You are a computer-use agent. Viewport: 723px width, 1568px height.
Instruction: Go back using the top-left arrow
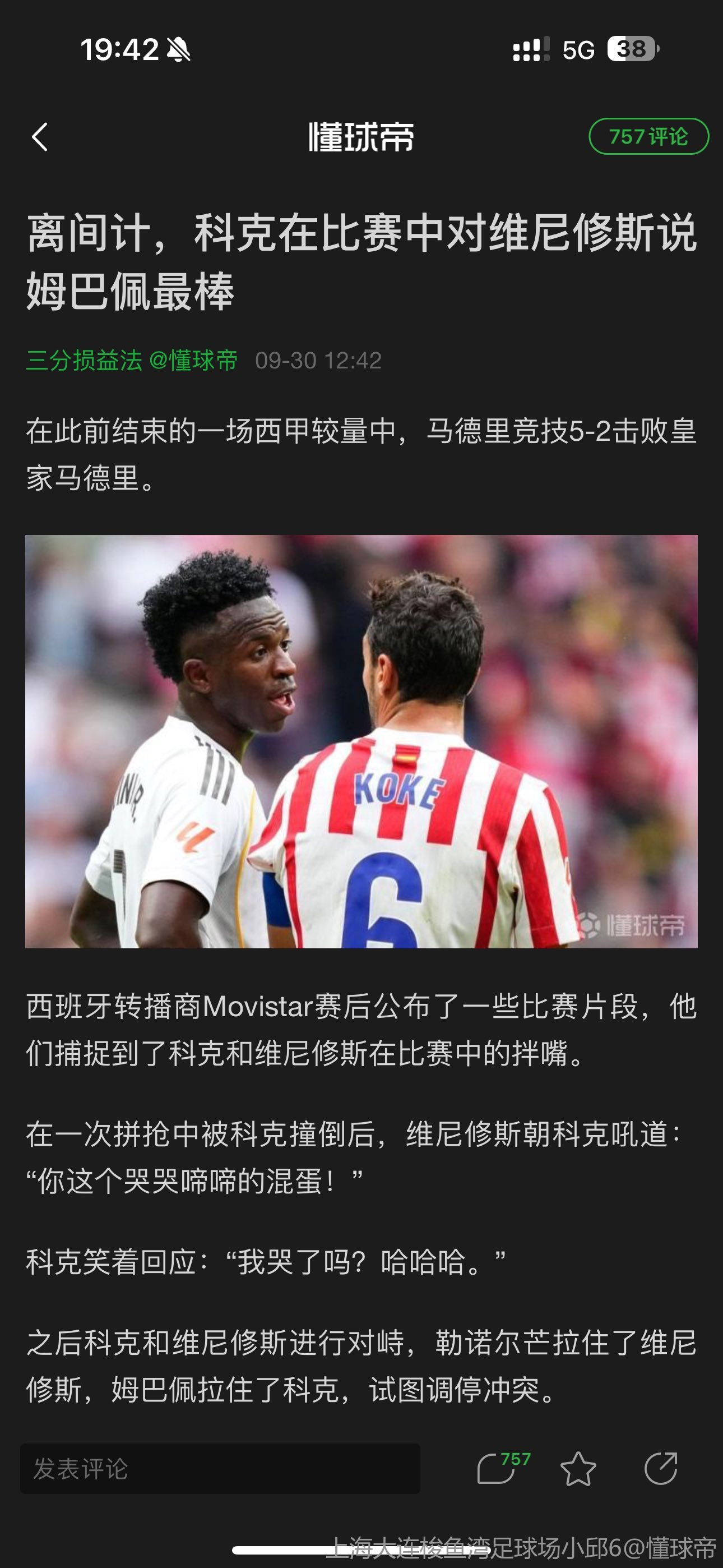point(40,137)
